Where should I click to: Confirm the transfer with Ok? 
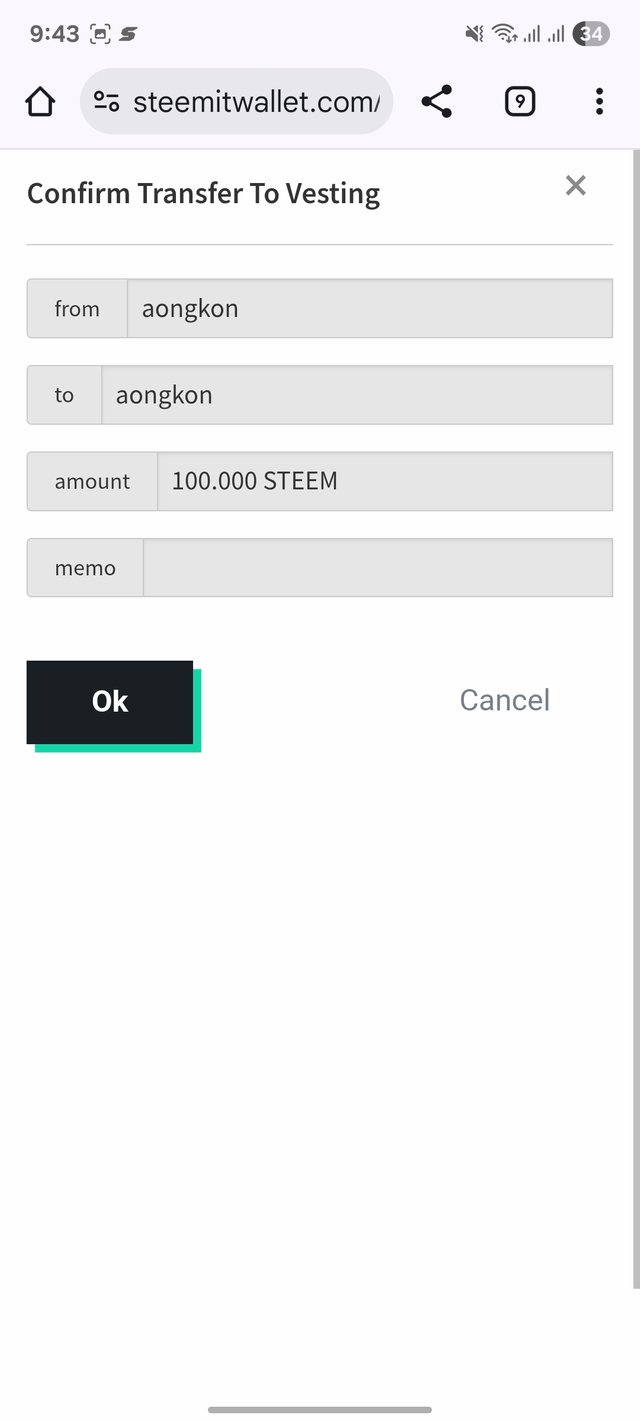[110, 702]
